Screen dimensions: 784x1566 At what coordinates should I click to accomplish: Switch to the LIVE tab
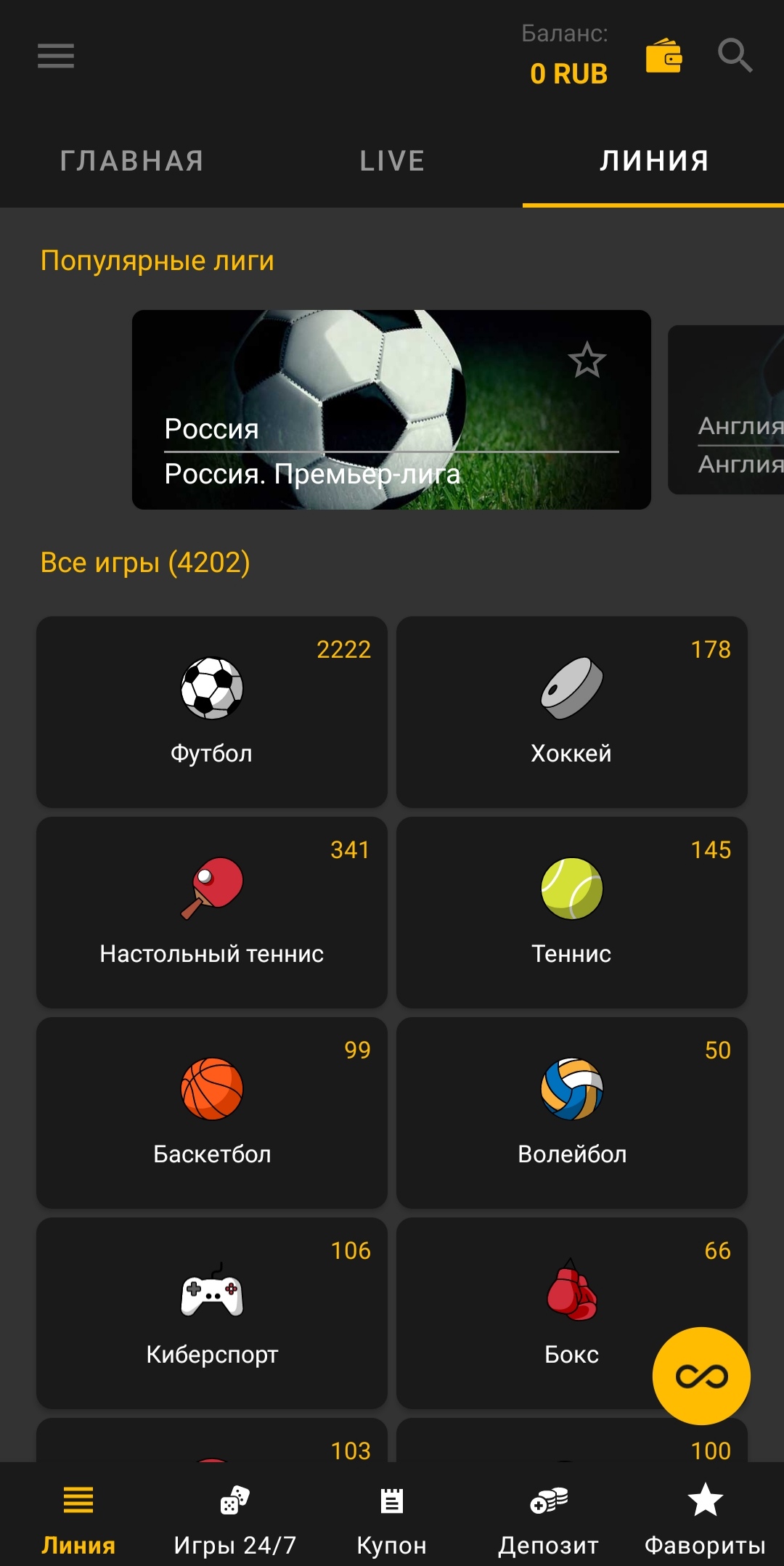tap(392, 161)
